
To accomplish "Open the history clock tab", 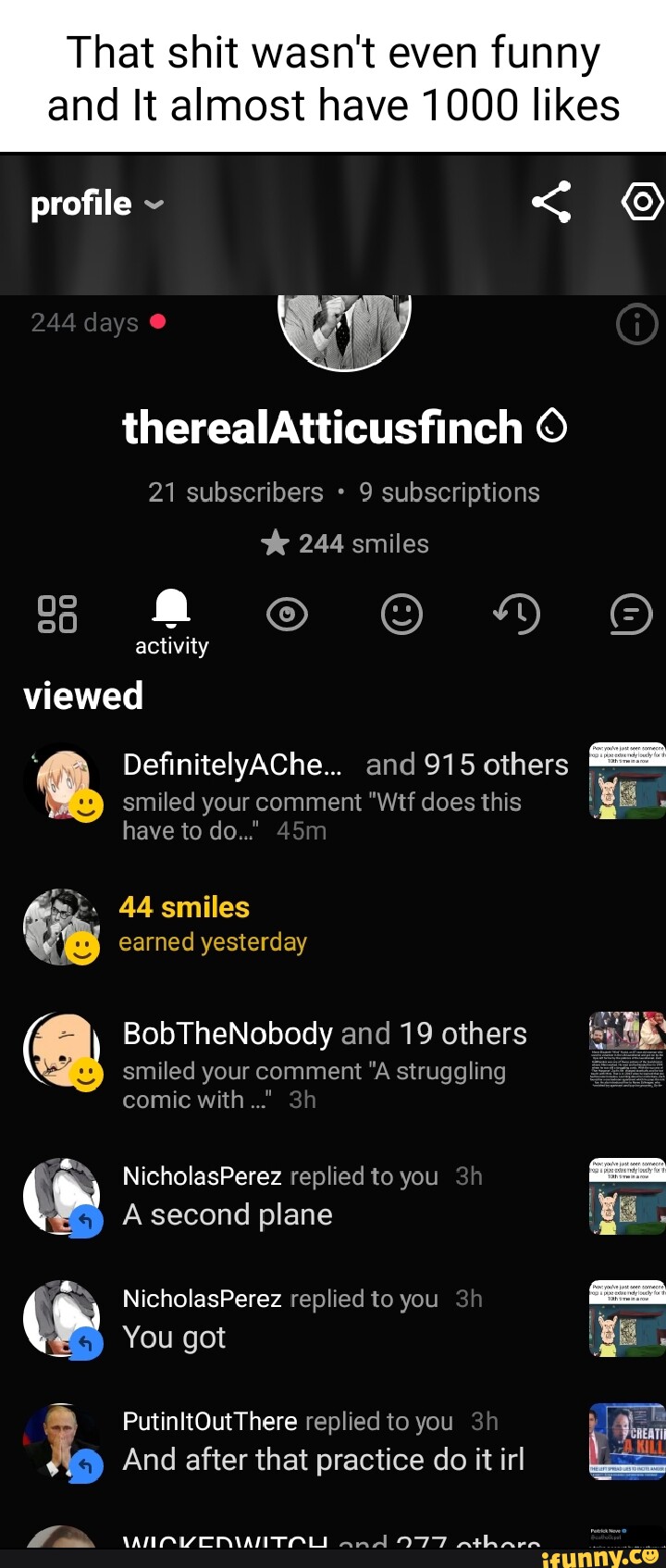I will click(x=516, y=615).
